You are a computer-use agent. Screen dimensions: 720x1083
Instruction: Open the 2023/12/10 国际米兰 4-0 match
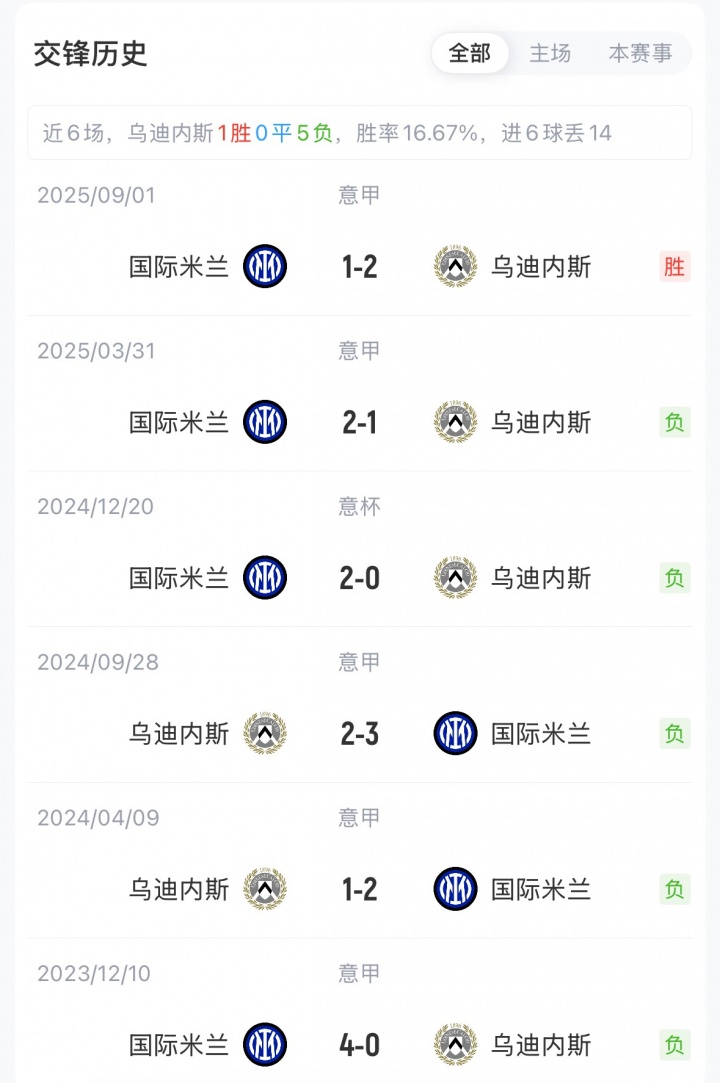pyautogui.click(x=360, y=1044)
